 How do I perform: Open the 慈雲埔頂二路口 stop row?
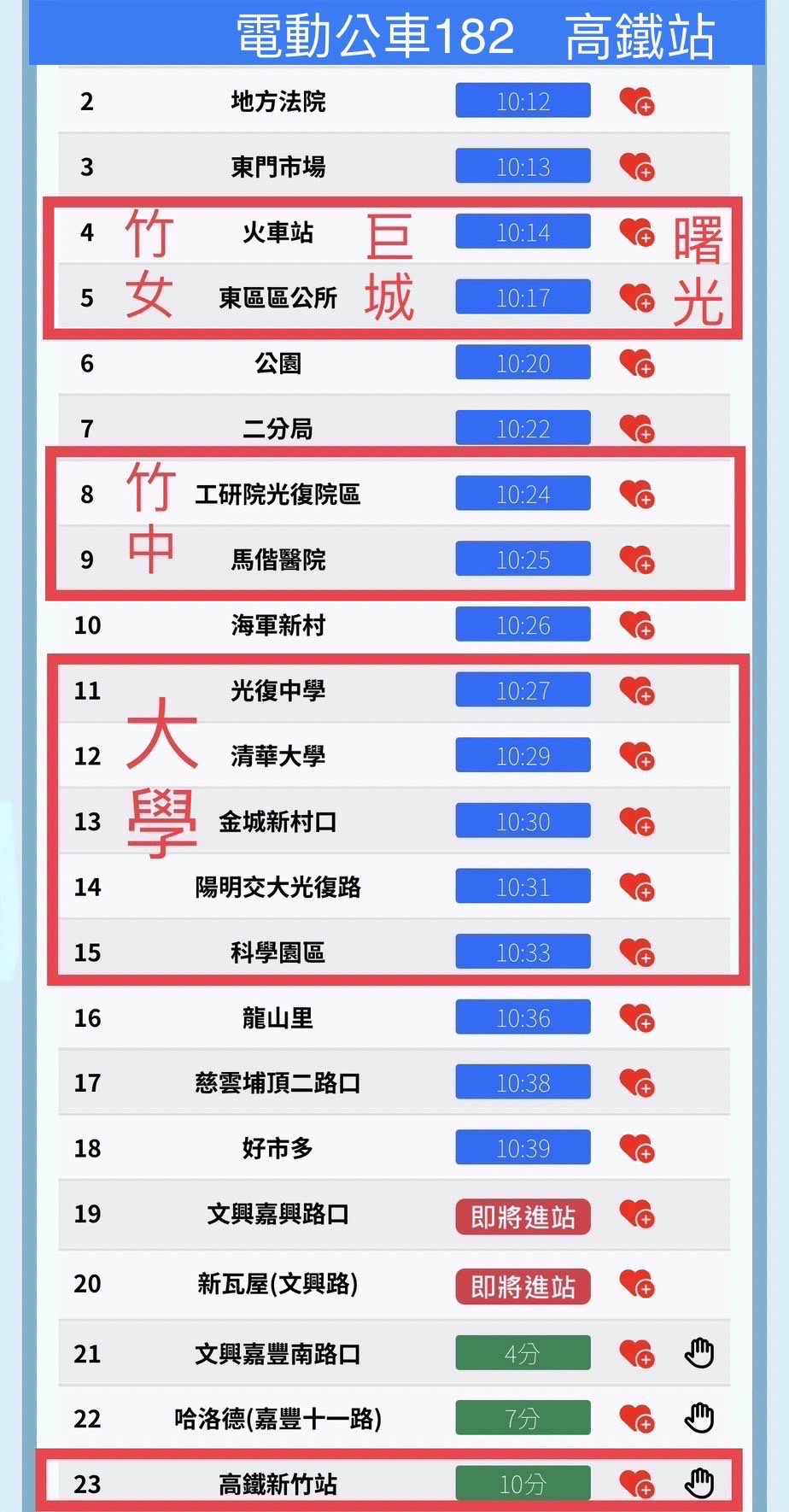394,1082
